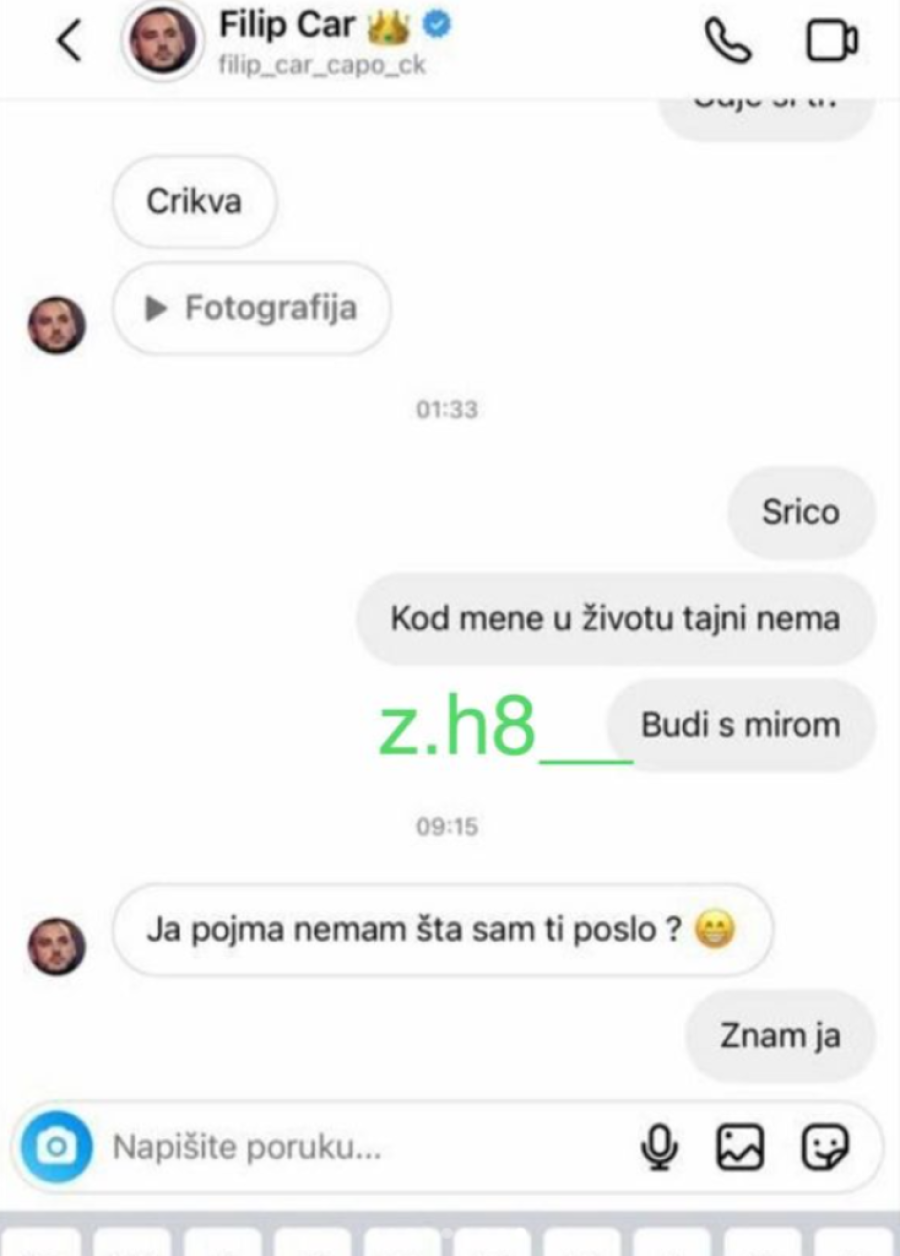Record a voice message with the microphone
The width and height of the screenshot is (900, 1256).
pyautogui.click(x=659, y=1146)
